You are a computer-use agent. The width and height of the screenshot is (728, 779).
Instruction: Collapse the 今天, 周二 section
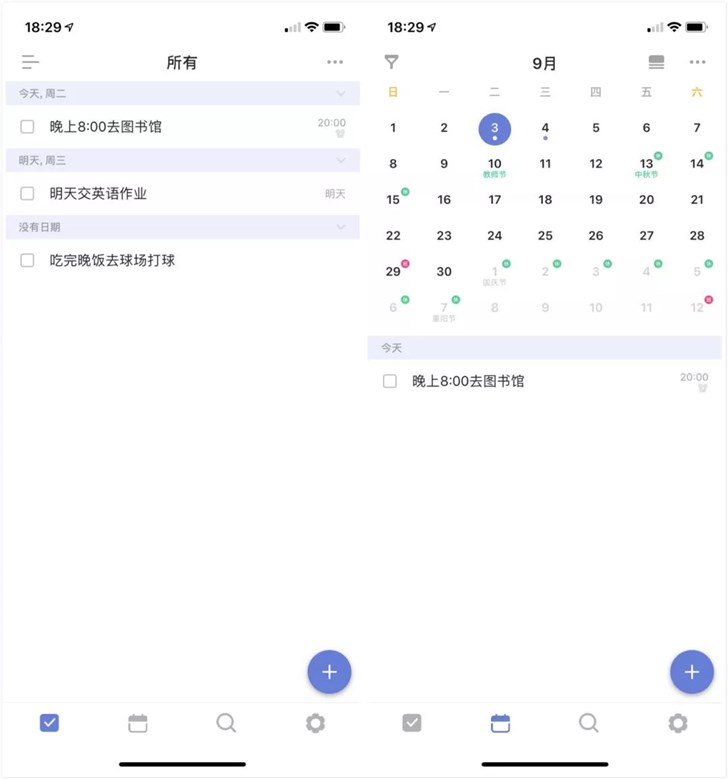coord(341,94)
